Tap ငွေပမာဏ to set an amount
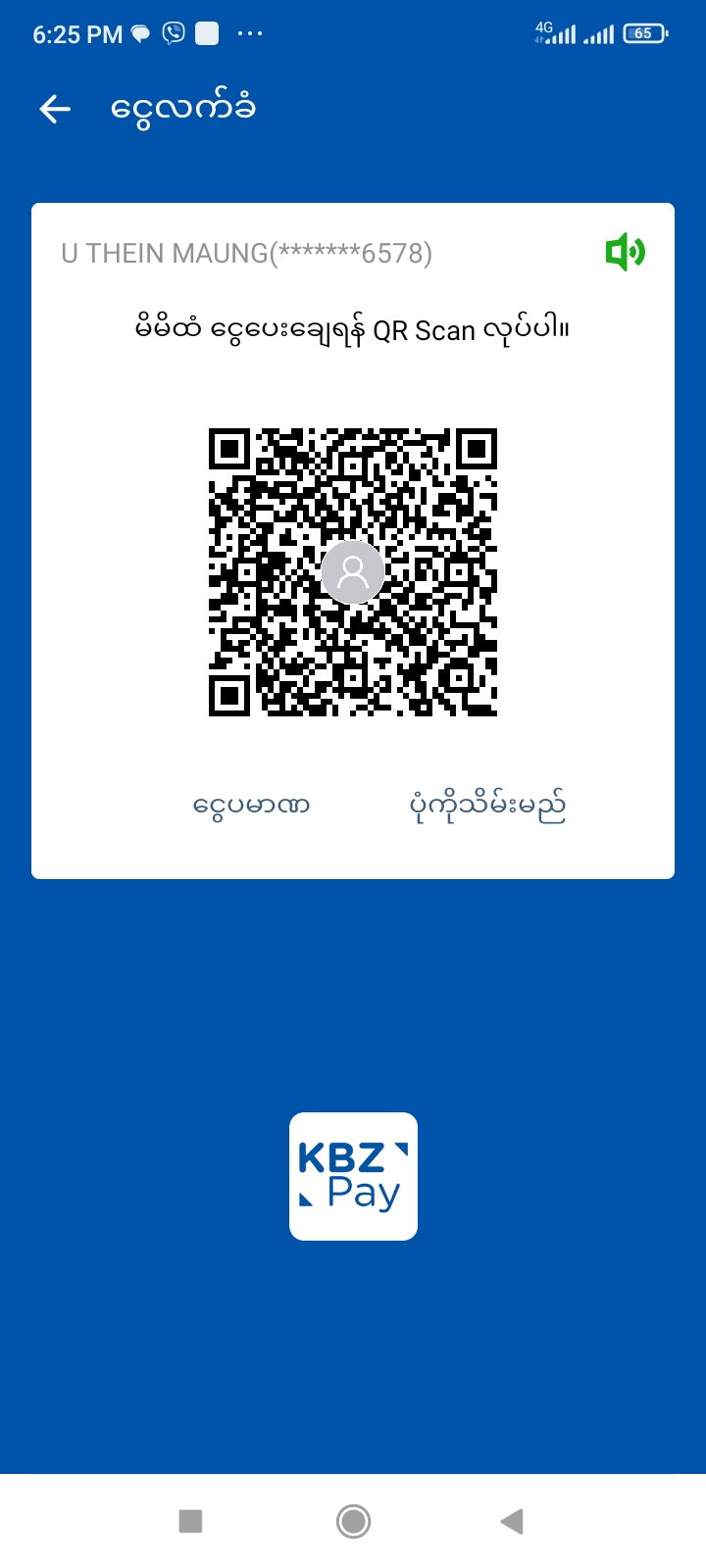 click(252, 806)
